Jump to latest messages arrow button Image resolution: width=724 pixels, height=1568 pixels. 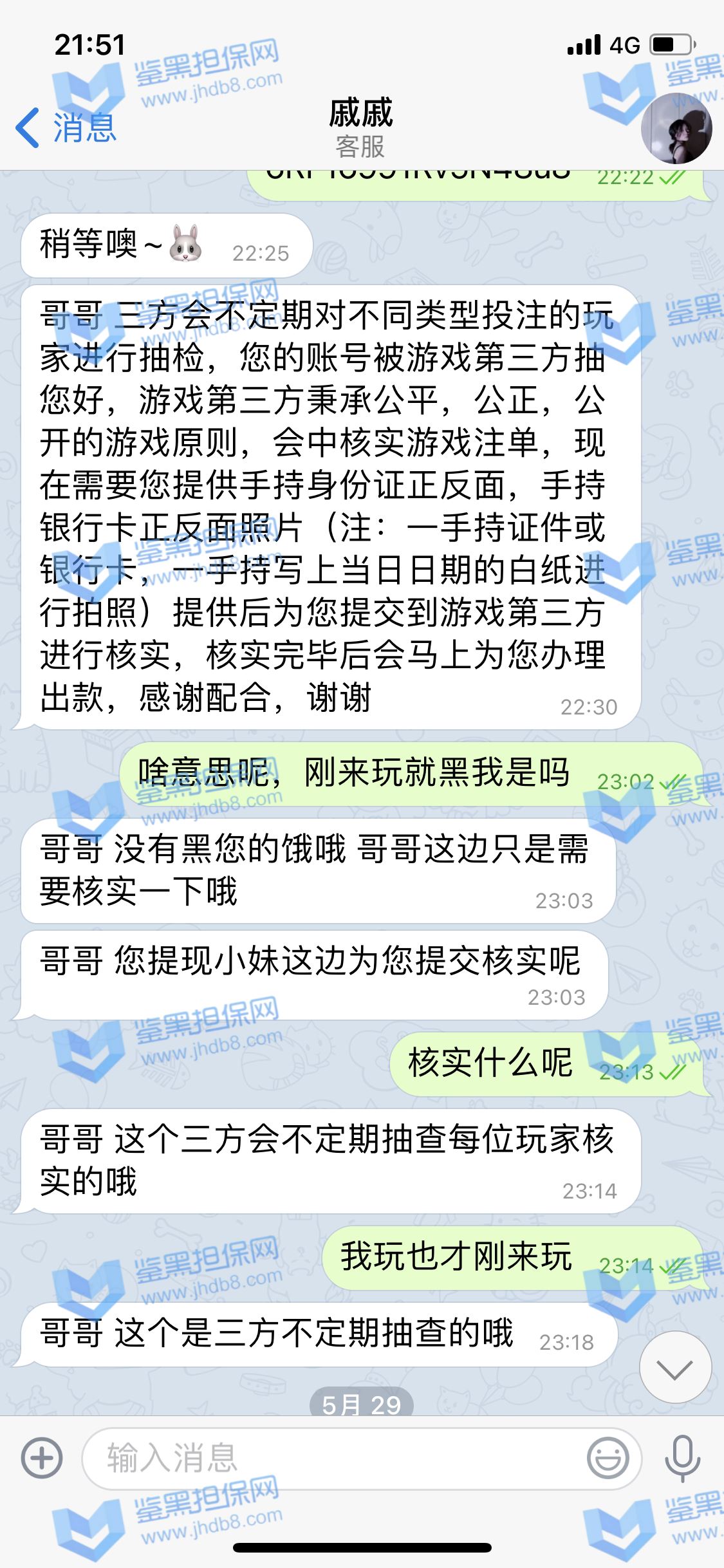675,1367
